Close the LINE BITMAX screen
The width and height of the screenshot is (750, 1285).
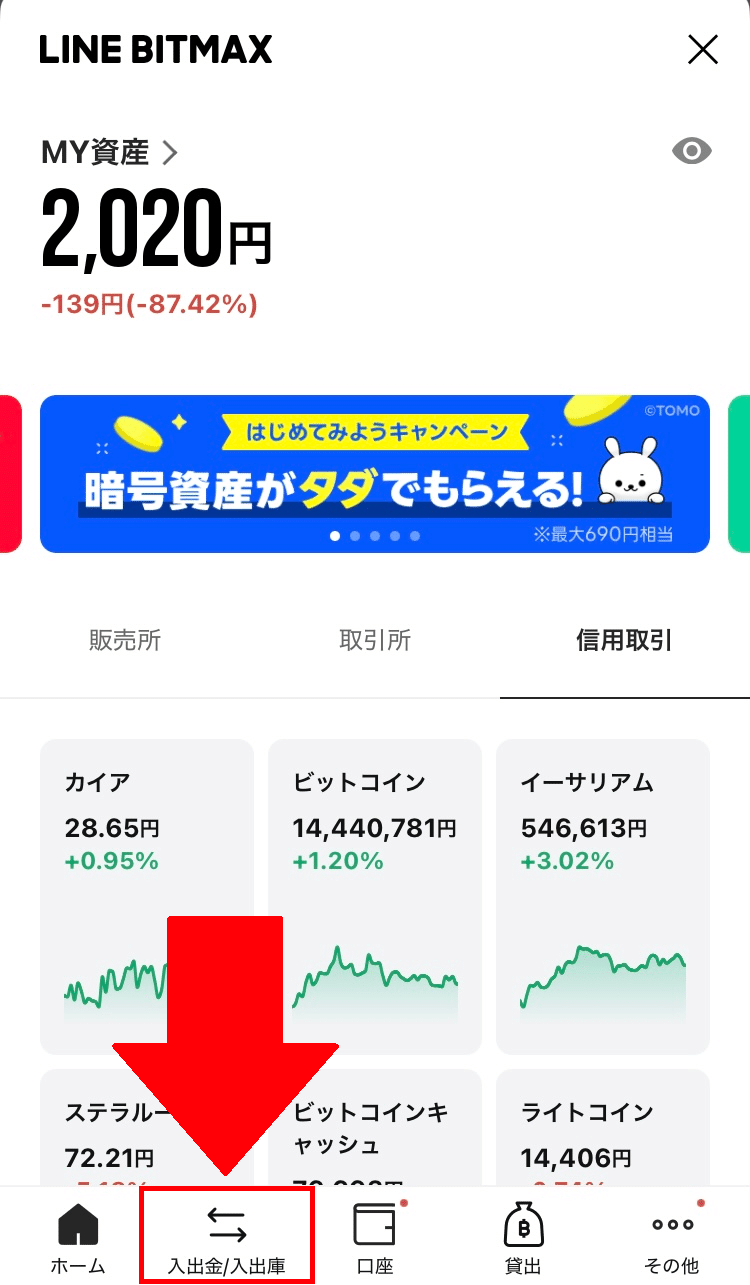tap(703, 49)
